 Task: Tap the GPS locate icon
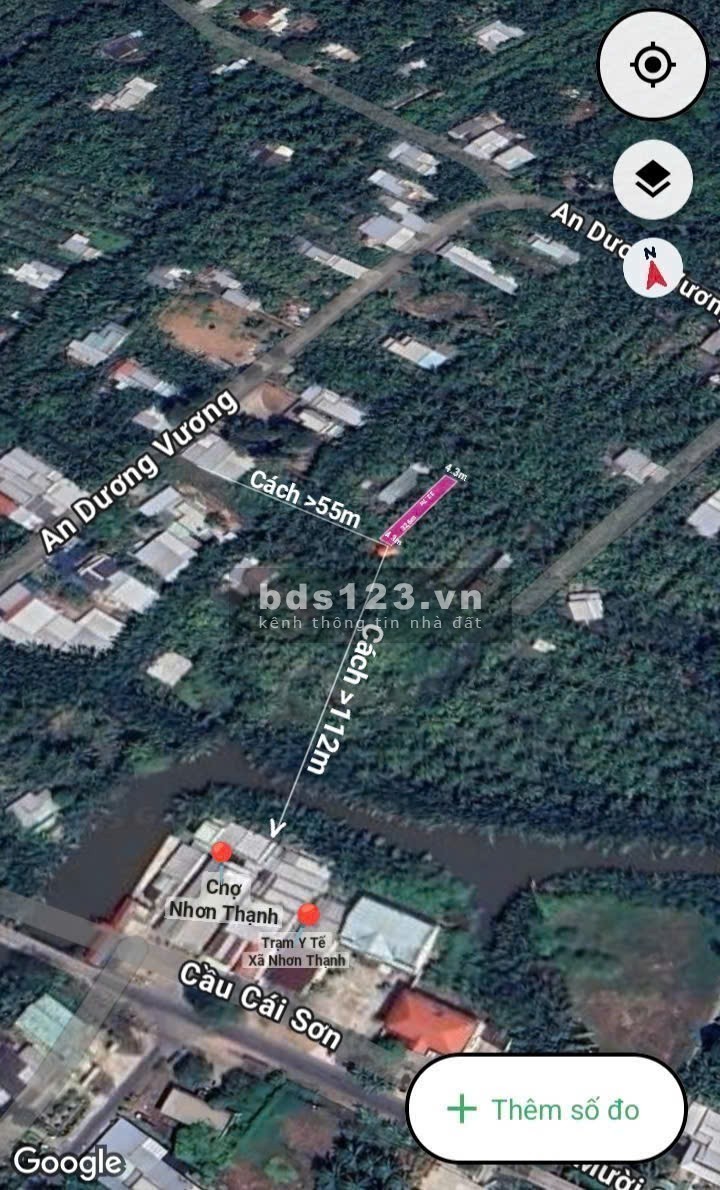click(x=652, y=64)
